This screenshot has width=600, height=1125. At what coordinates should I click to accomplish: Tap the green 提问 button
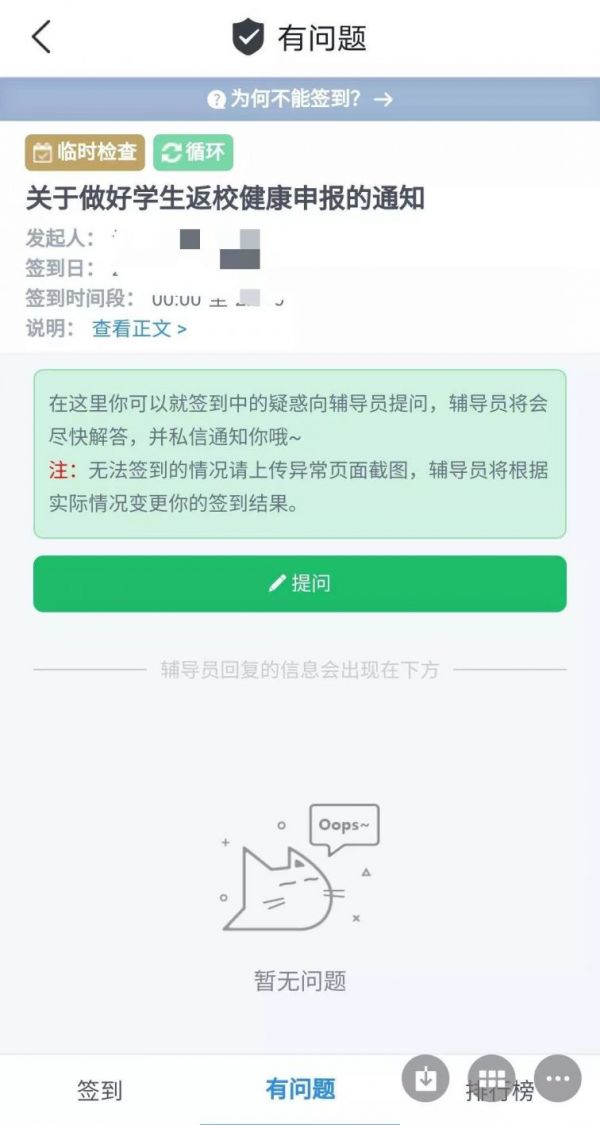(300, 583)
